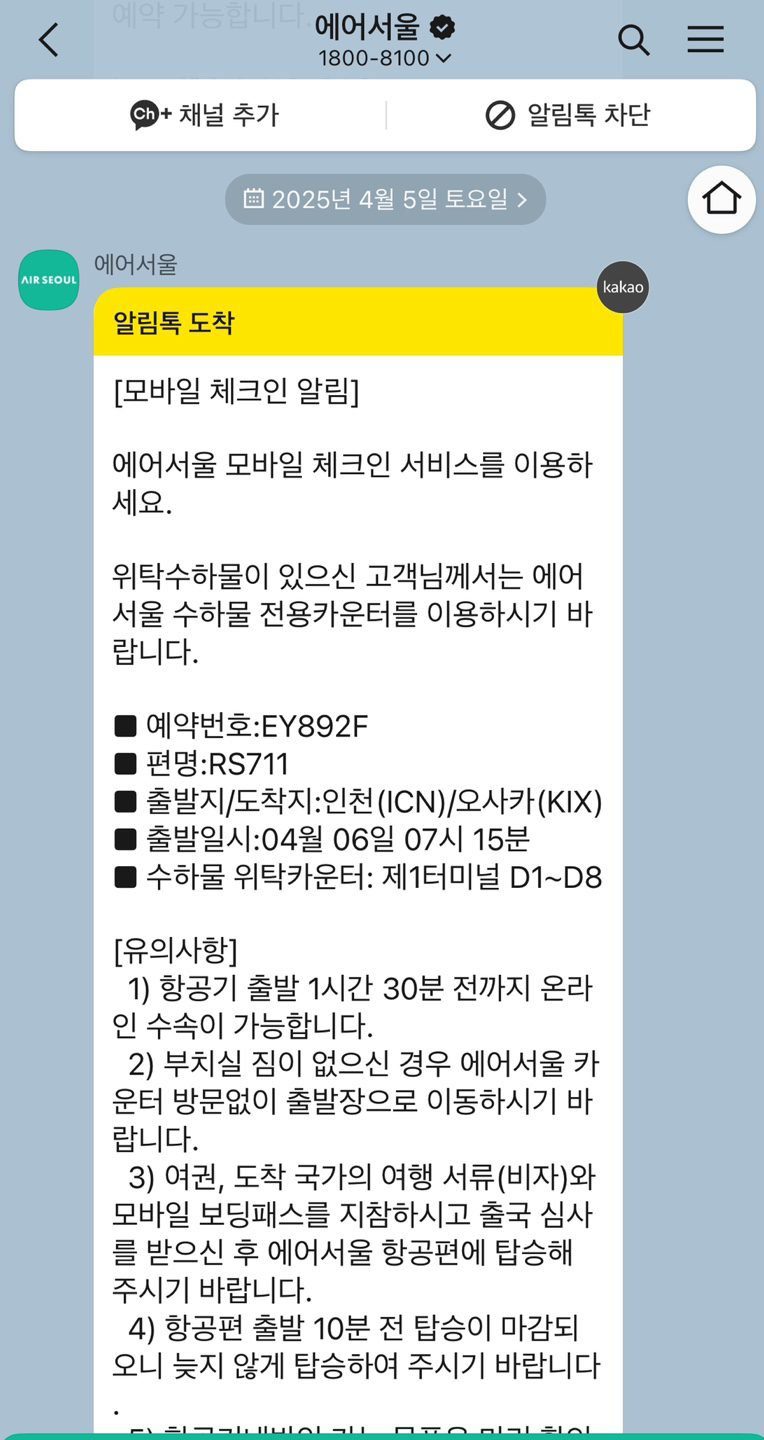Expand the 1800-8100 phone number dropdown
Viewport: 764px width, 1440px height.
tap(385, 58)
